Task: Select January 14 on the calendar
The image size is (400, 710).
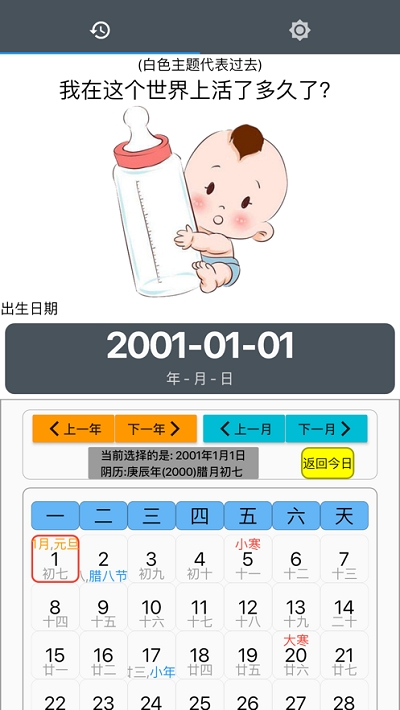Action: (344, 607)
